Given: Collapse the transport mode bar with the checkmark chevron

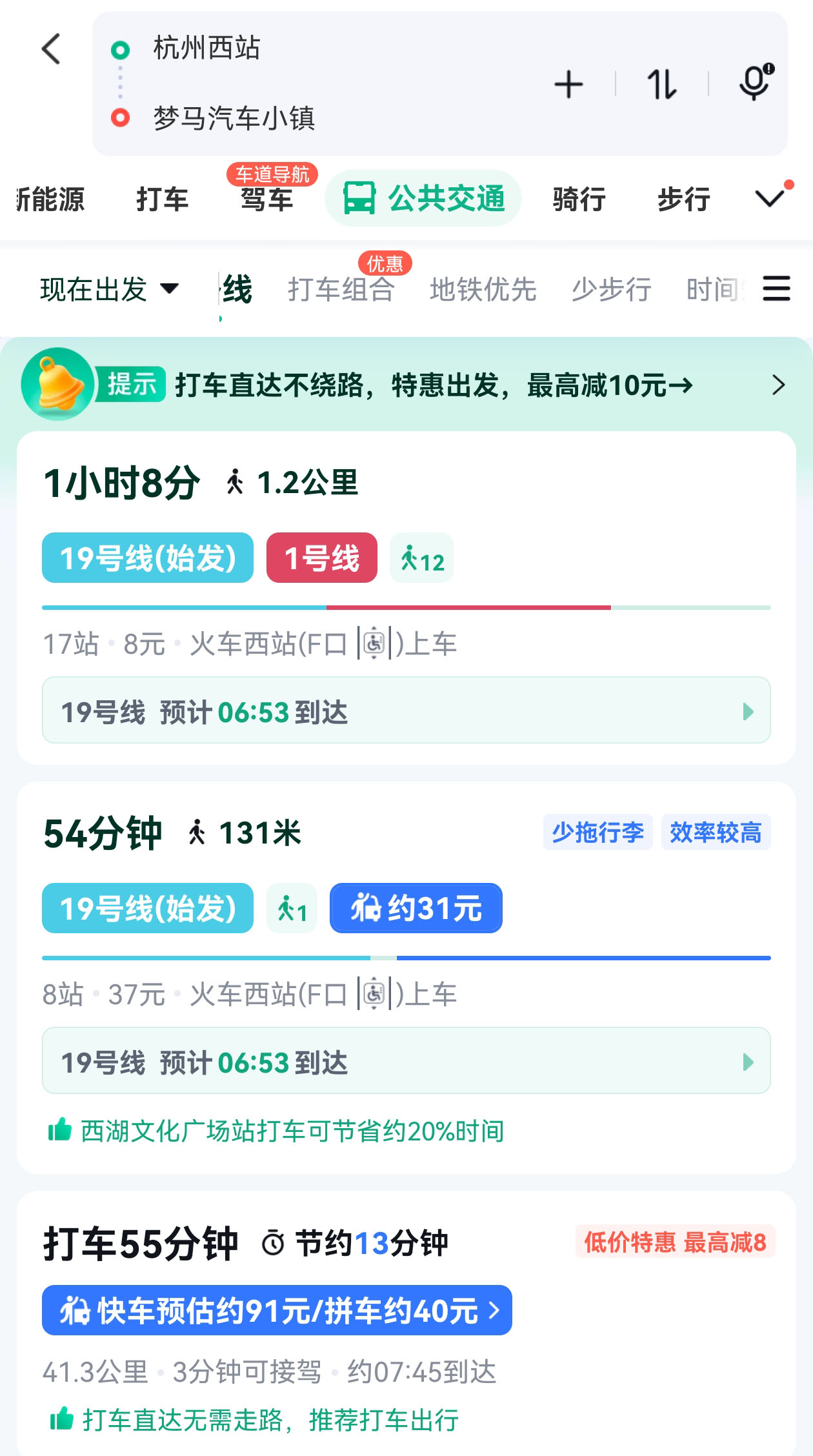Looking at the screenshot, I should (767, 198).
